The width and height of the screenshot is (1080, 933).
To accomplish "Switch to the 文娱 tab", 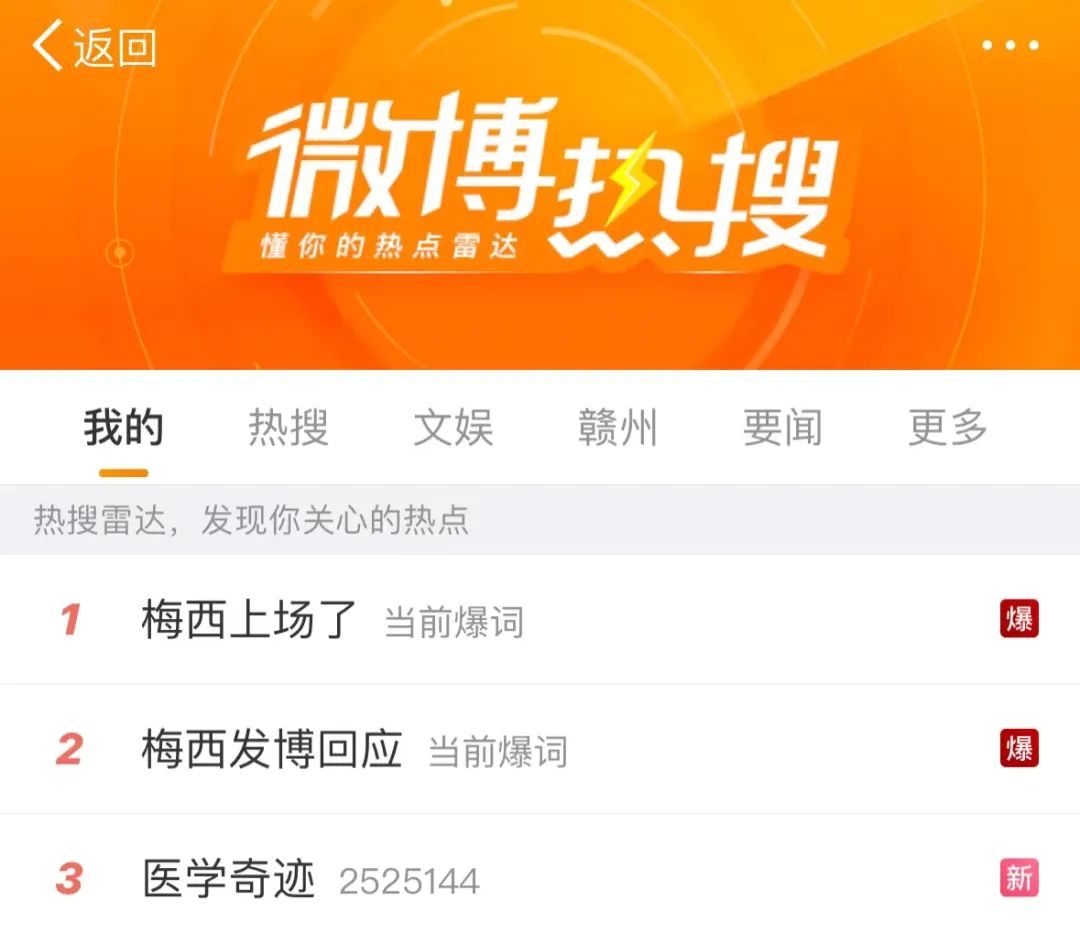I will pyautogui.click(x=453, y=428).
